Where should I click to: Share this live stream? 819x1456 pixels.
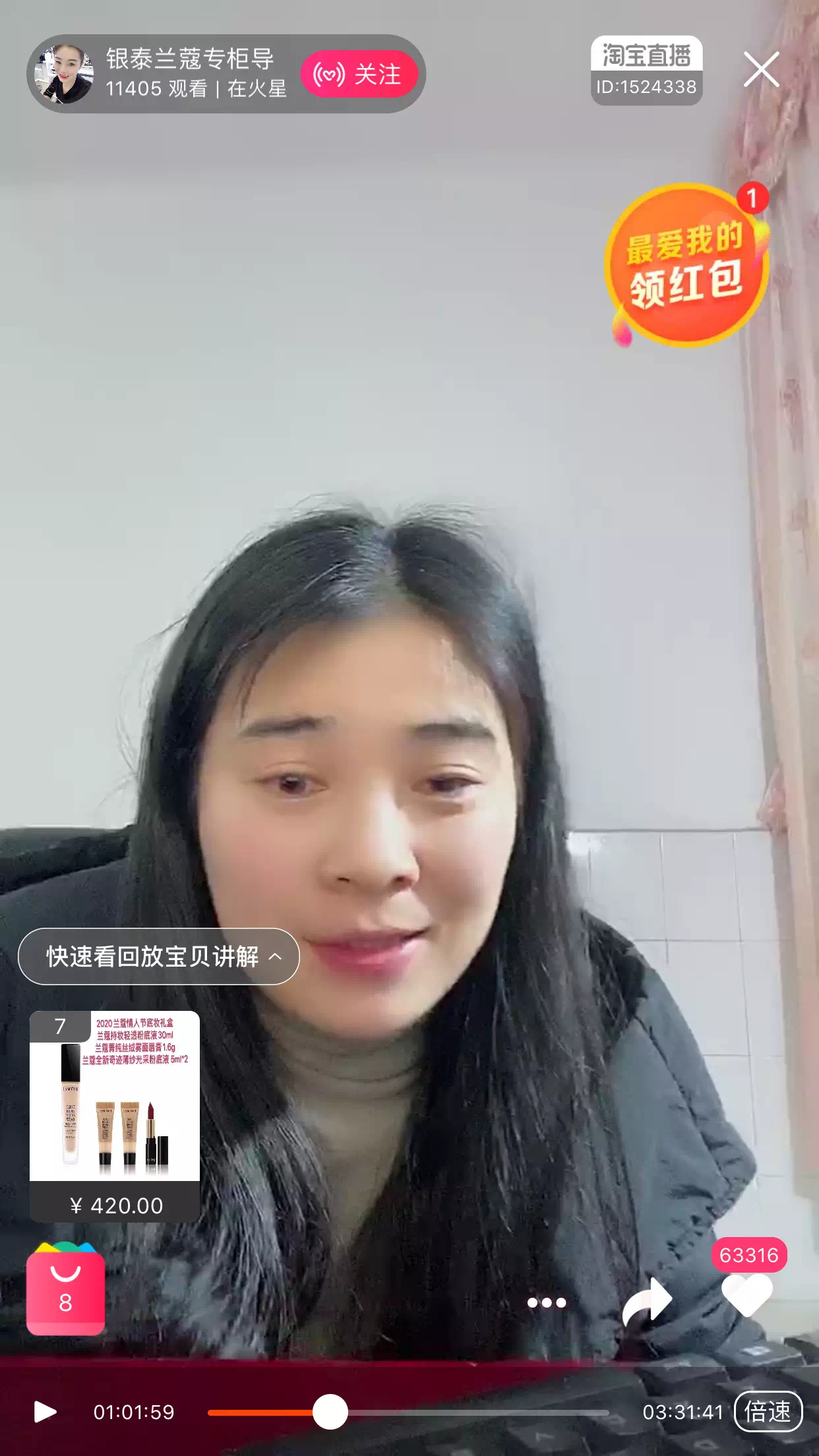(647, 1301)
